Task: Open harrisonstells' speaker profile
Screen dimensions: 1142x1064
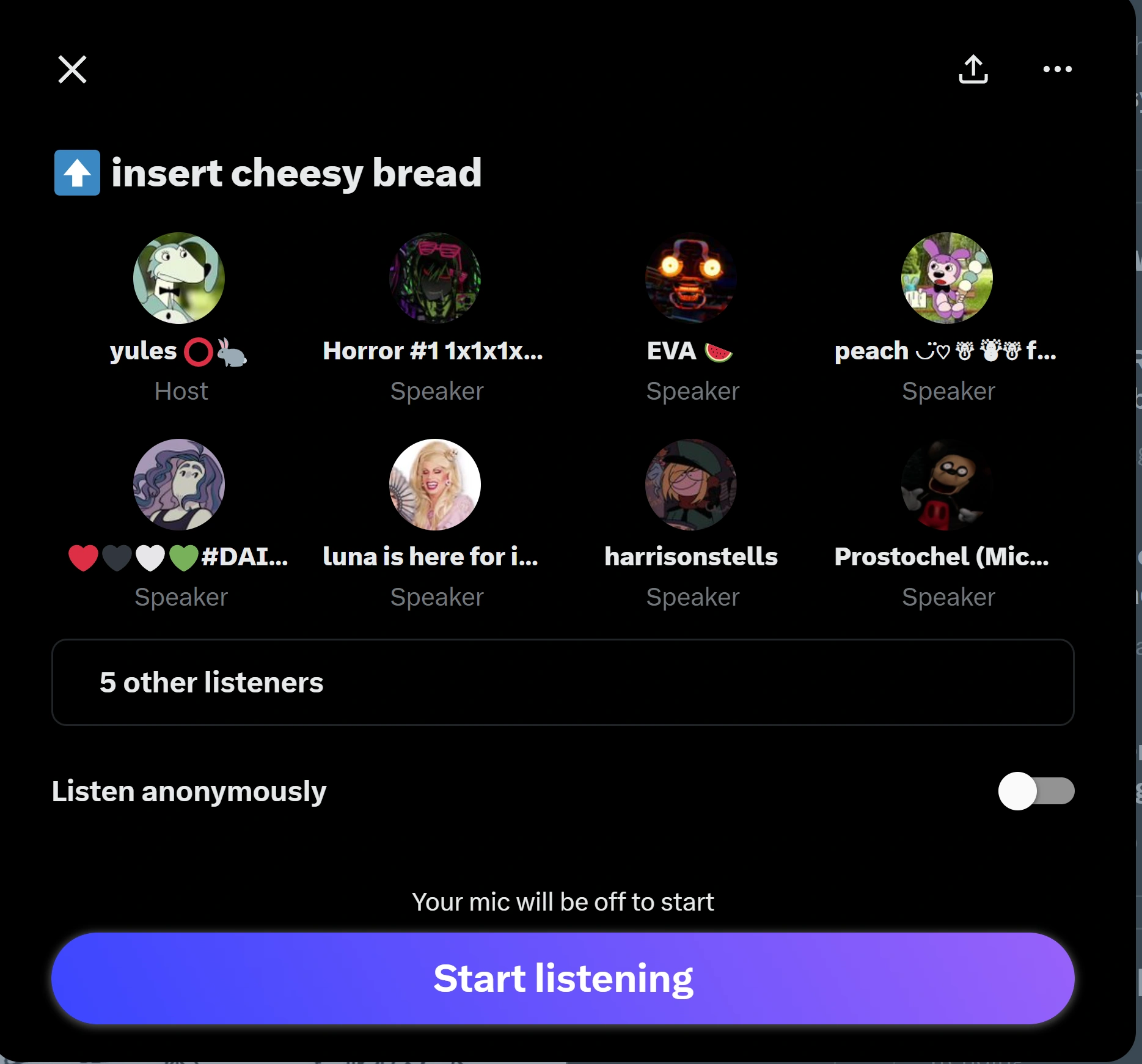Action: coord(691,485)
